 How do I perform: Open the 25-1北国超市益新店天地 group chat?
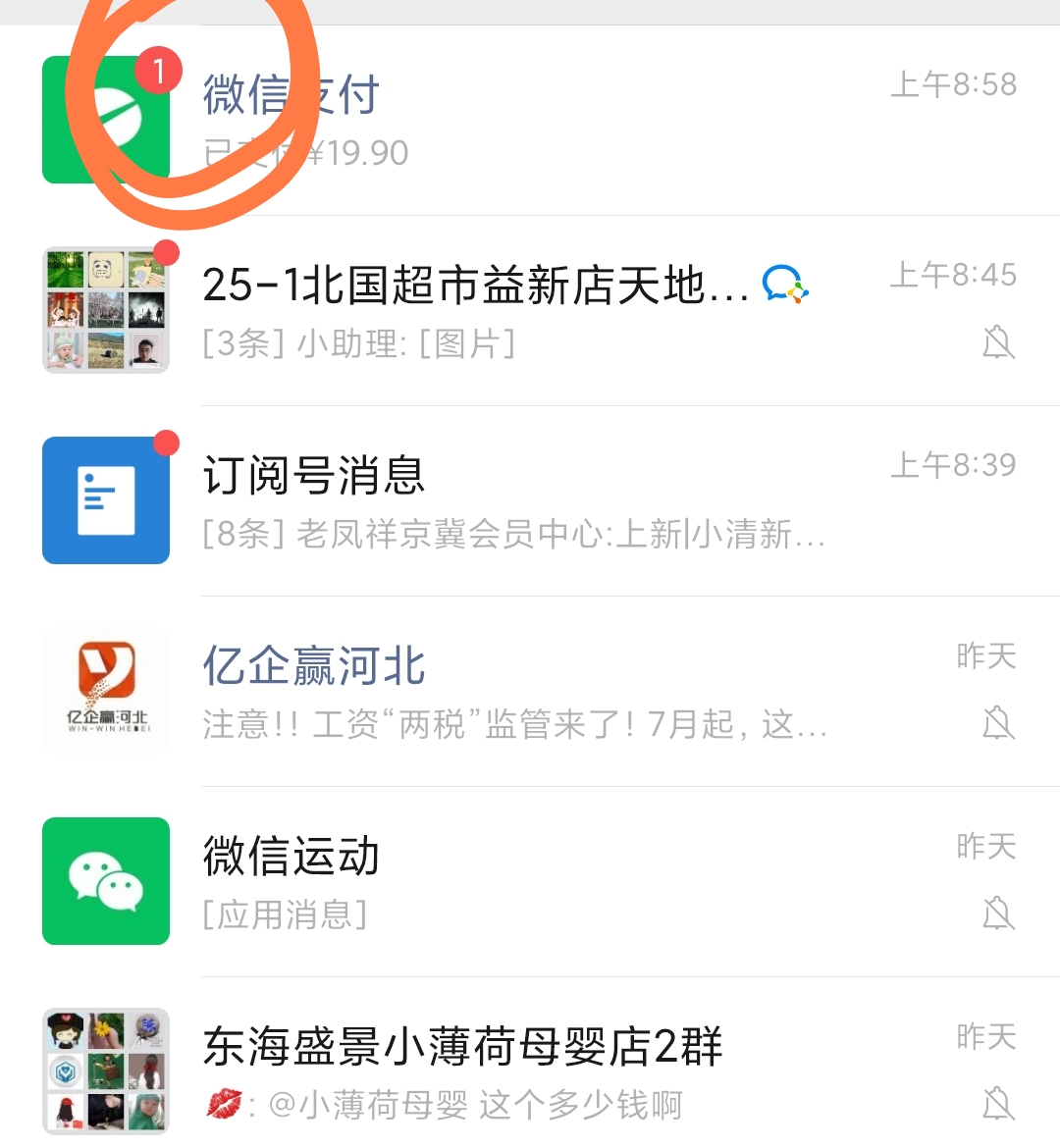[x=530, y=310]
